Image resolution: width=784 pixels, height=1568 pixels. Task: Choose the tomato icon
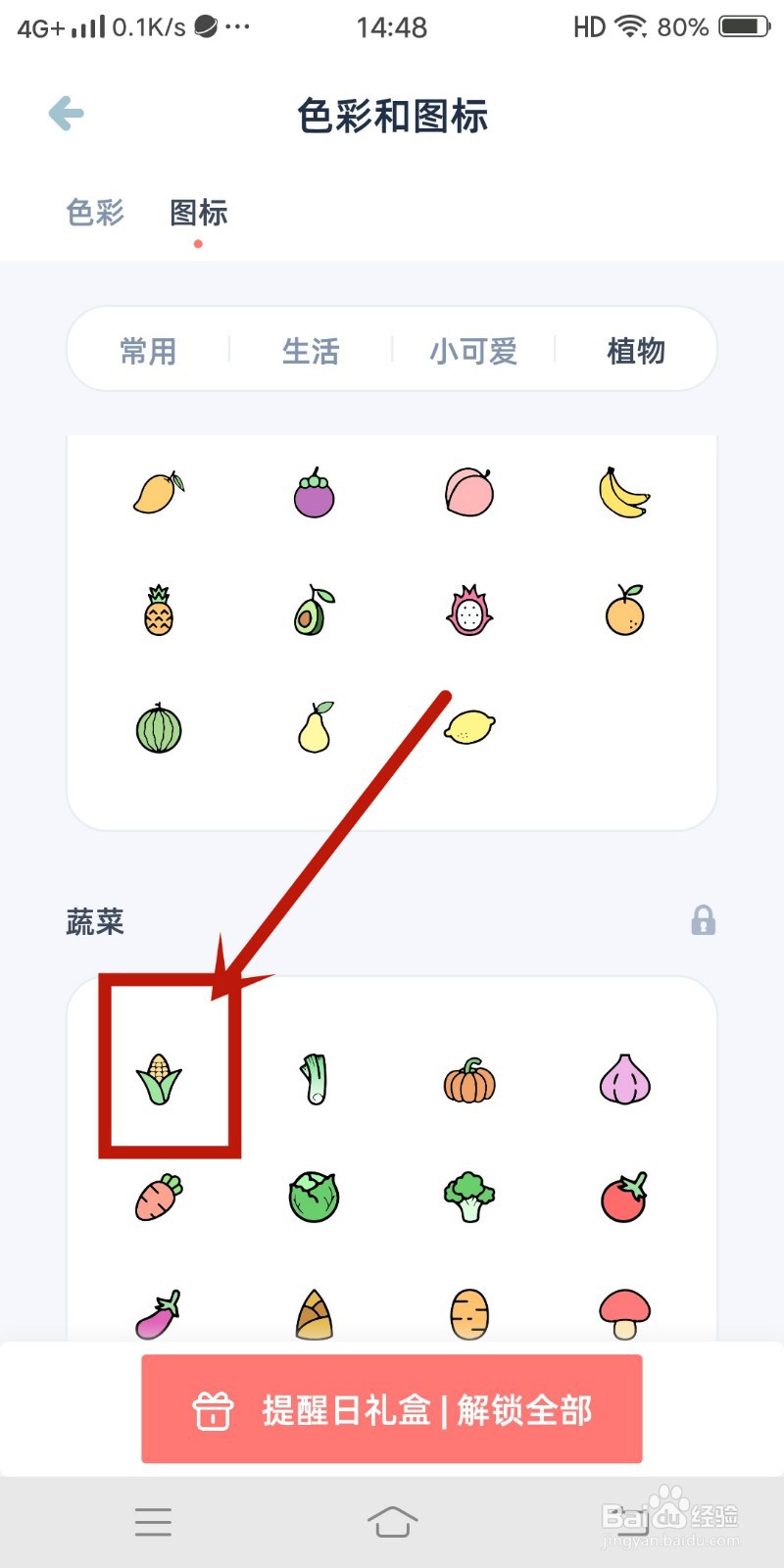(x=624, y=1198)
